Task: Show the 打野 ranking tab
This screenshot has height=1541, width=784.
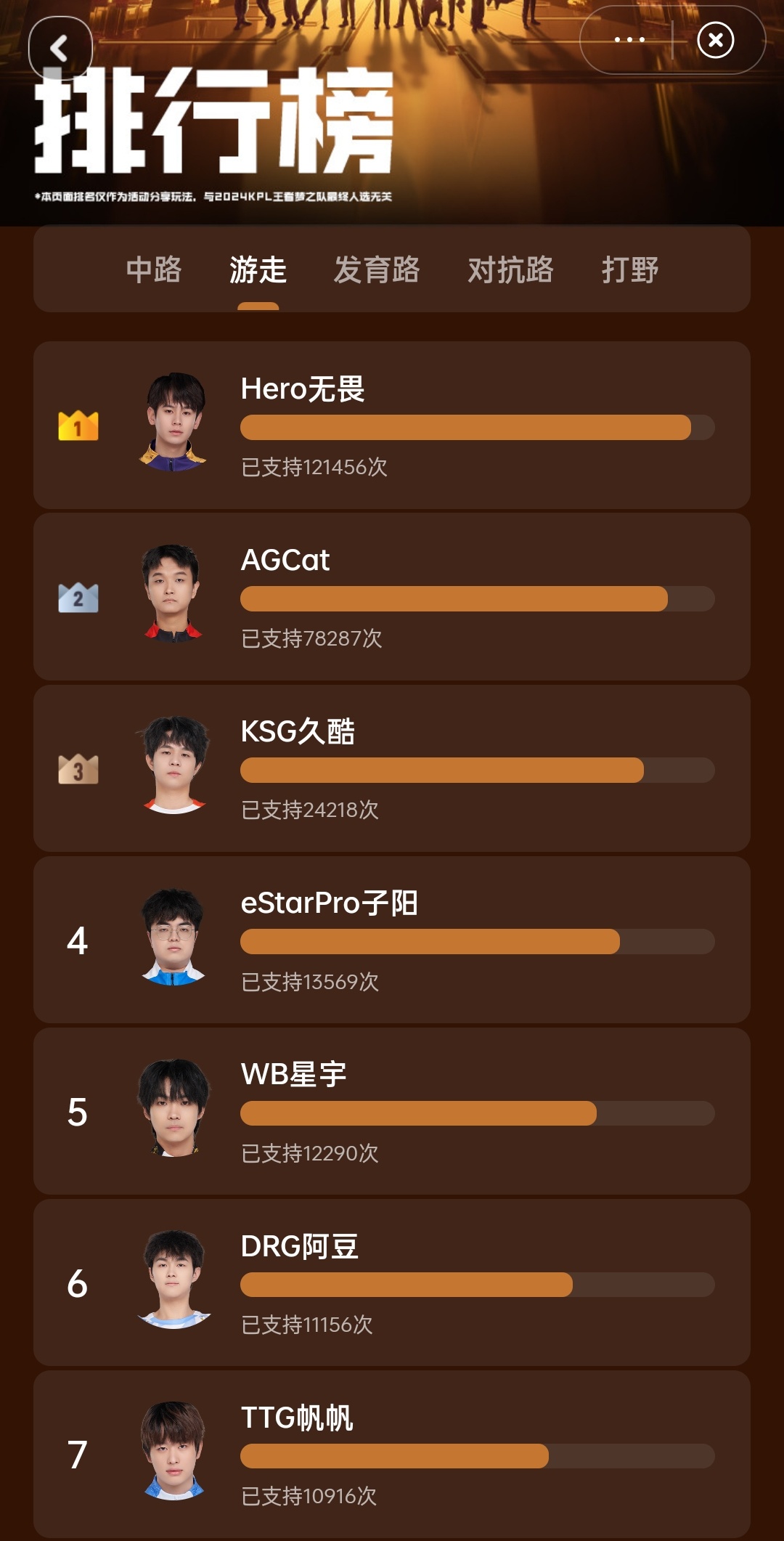Action: [x=629, y=270]
